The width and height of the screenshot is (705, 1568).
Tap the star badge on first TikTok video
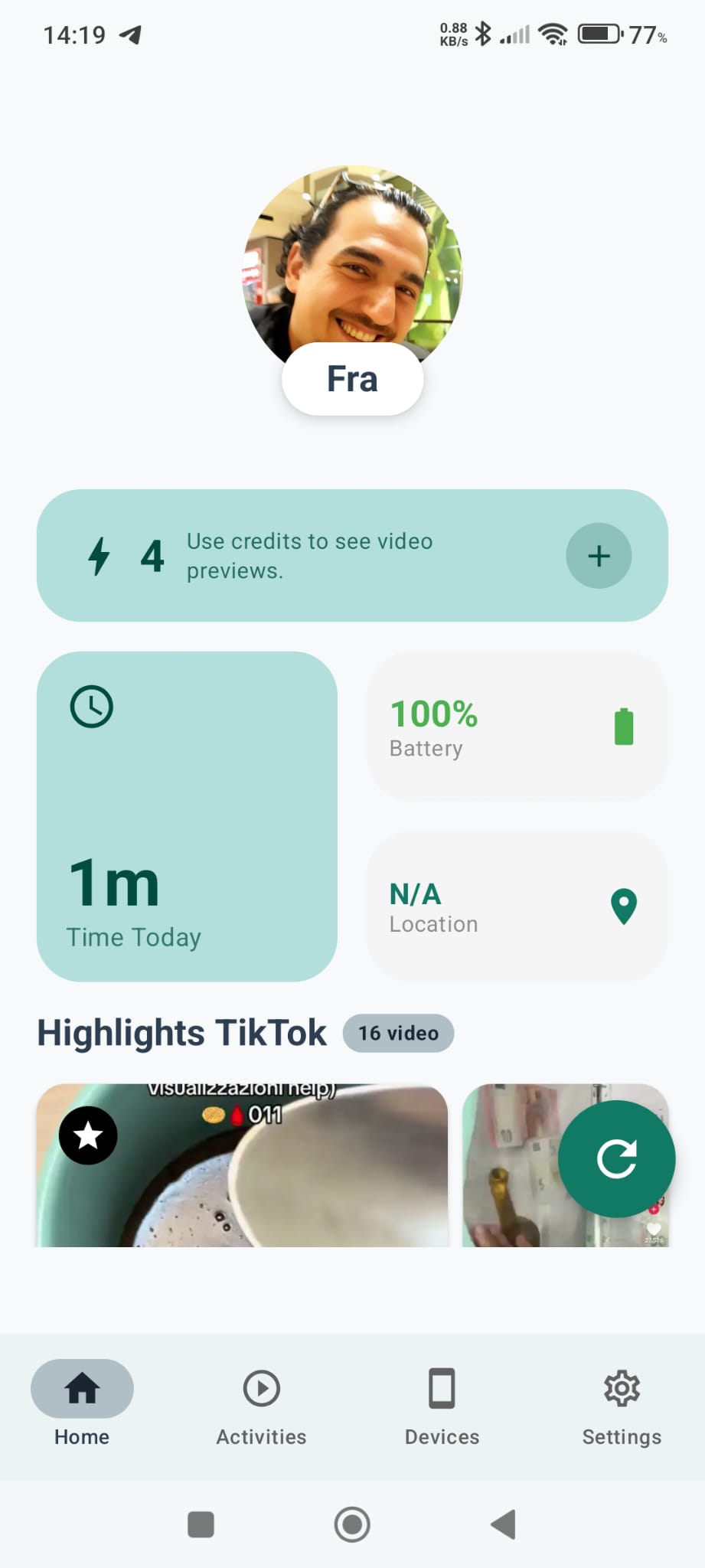coord(88,1135)
